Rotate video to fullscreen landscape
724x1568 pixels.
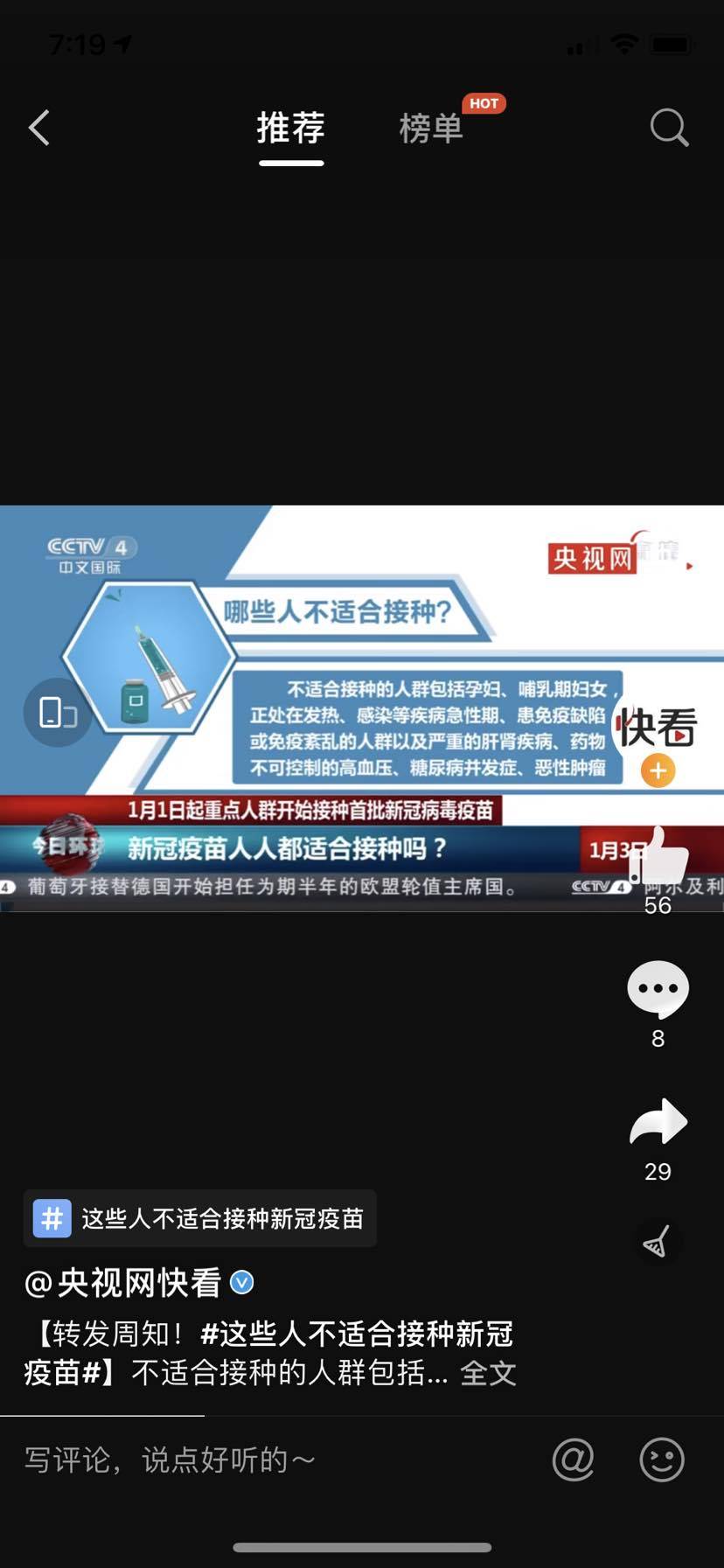click(58, 713)
